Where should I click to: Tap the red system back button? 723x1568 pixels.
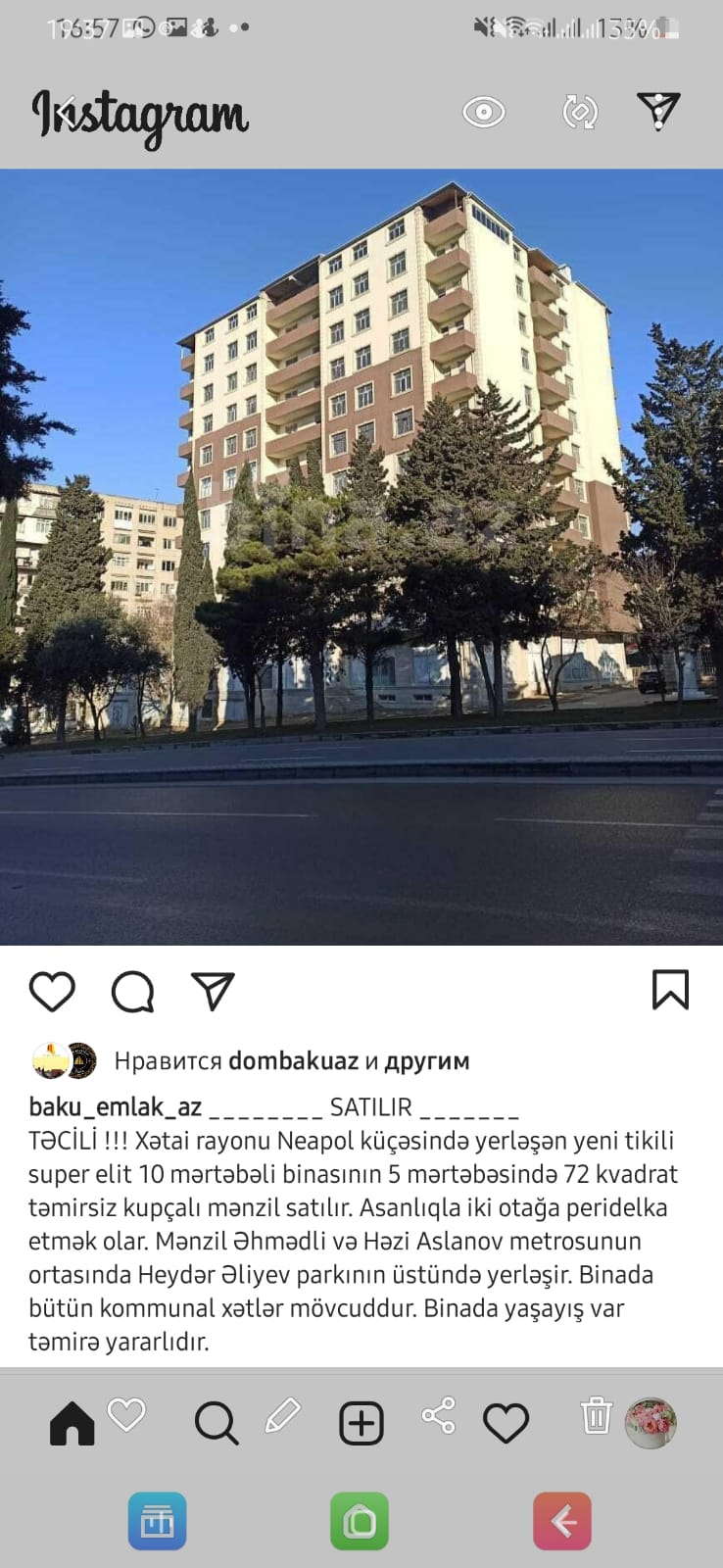tap(562, 1521)
